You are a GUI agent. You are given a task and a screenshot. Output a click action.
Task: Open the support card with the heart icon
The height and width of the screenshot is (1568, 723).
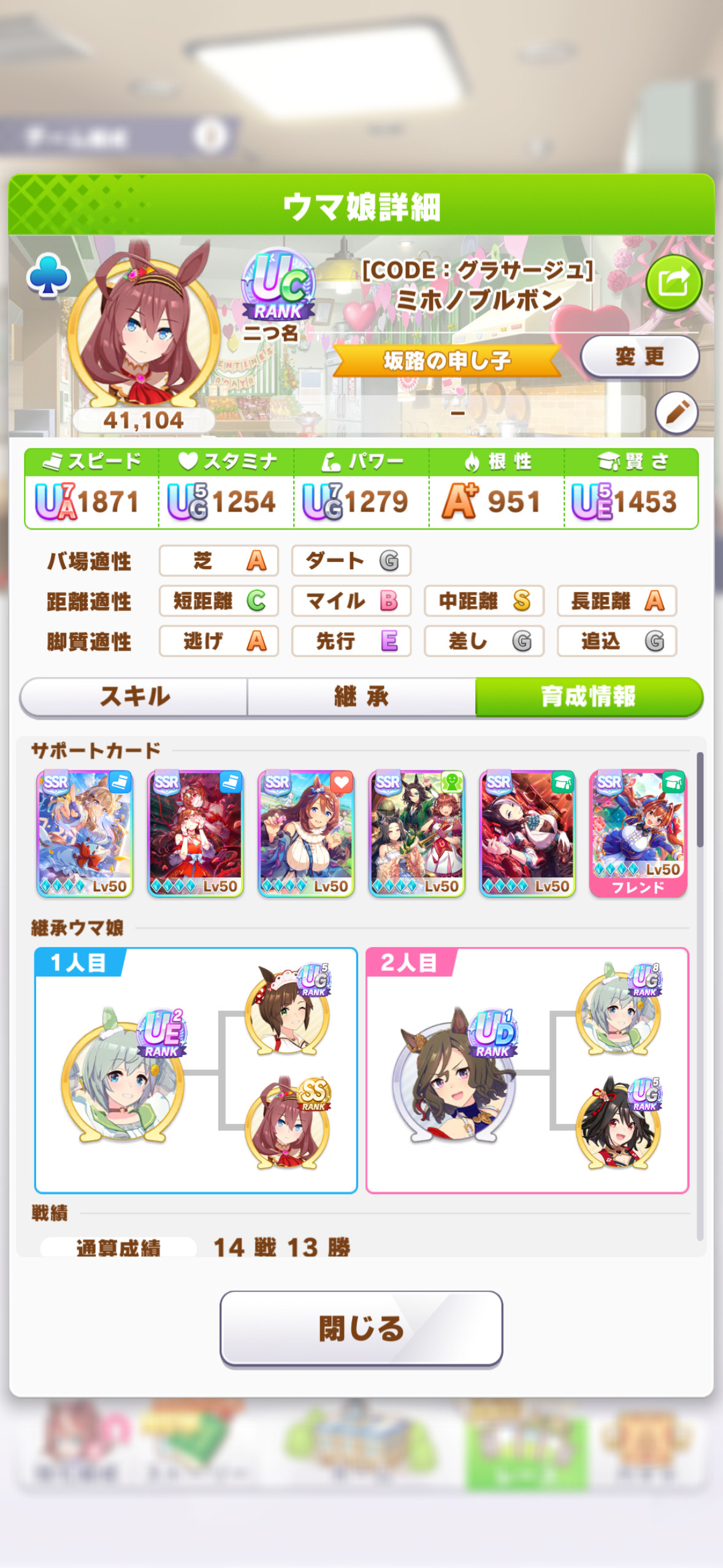click(x=306, y=834)
